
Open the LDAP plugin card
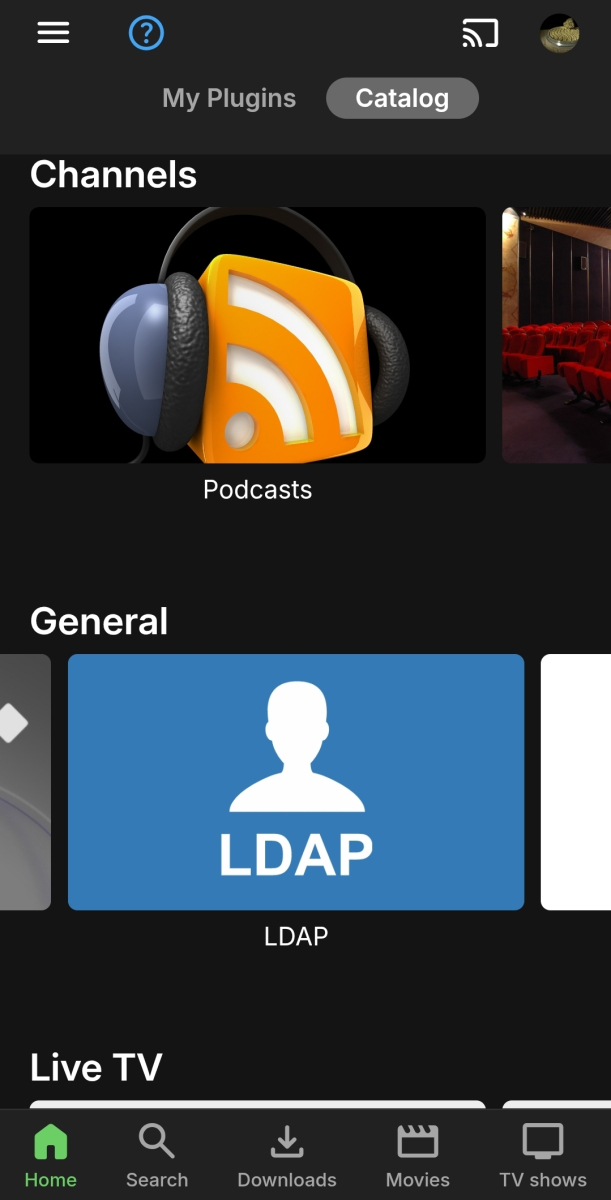296,782
